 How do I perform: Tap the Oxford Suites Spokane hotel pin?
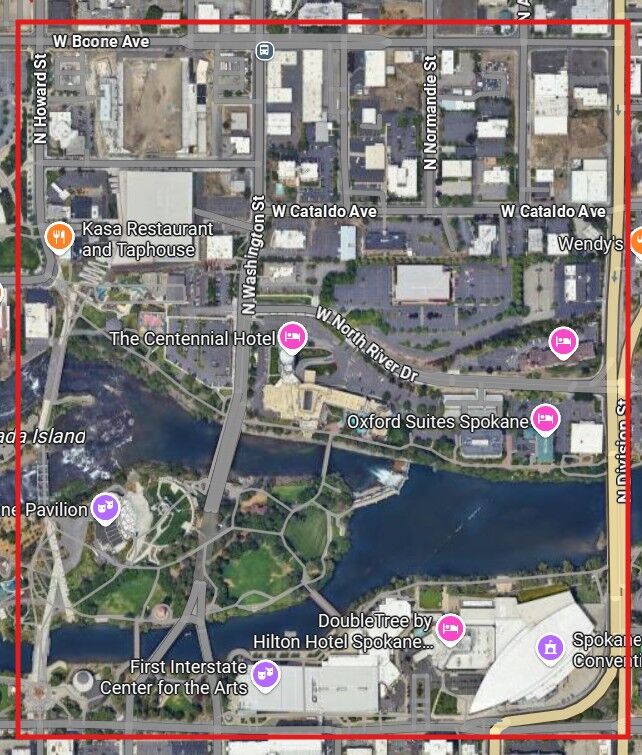pyautogui.click(x=545, y=418)
